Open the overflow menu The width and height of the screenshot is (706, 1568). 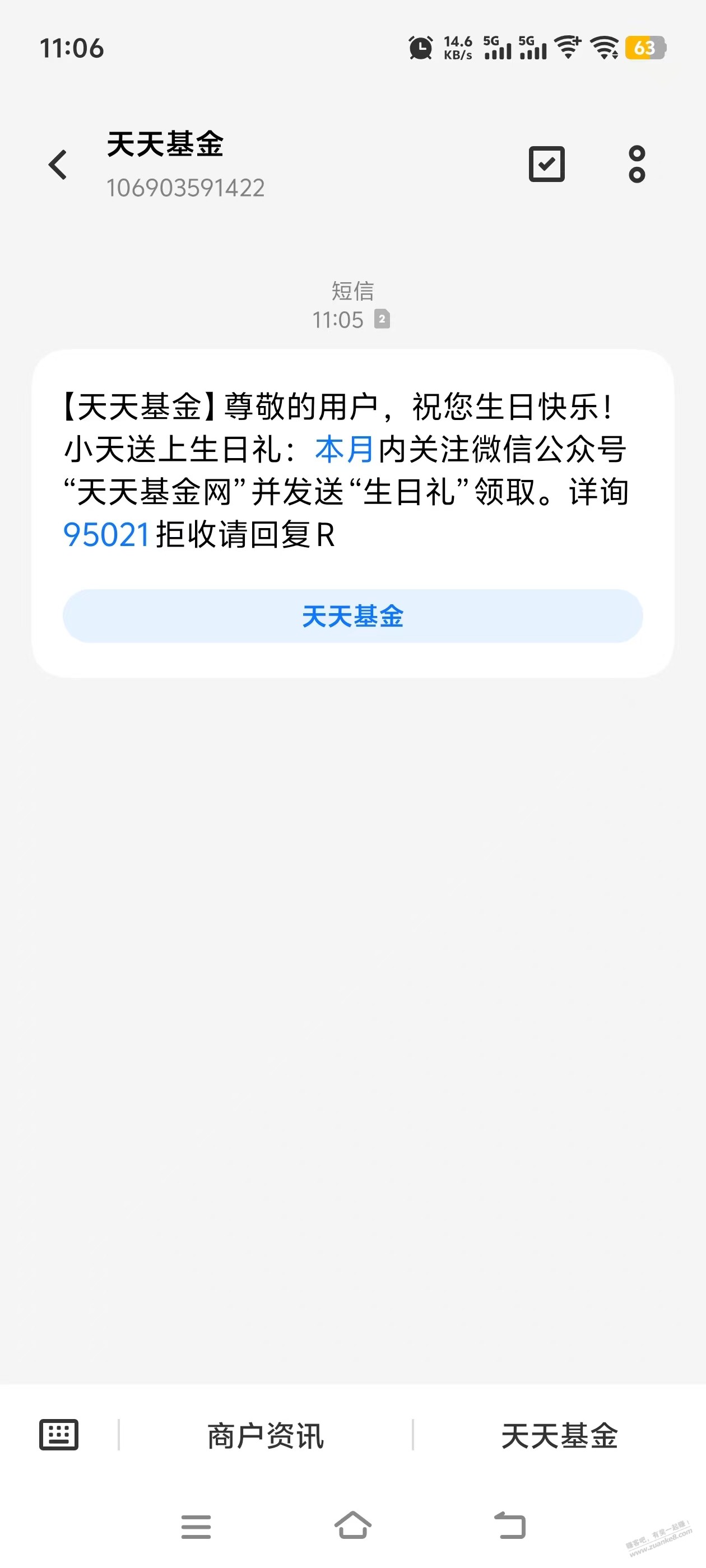(637, 164)
